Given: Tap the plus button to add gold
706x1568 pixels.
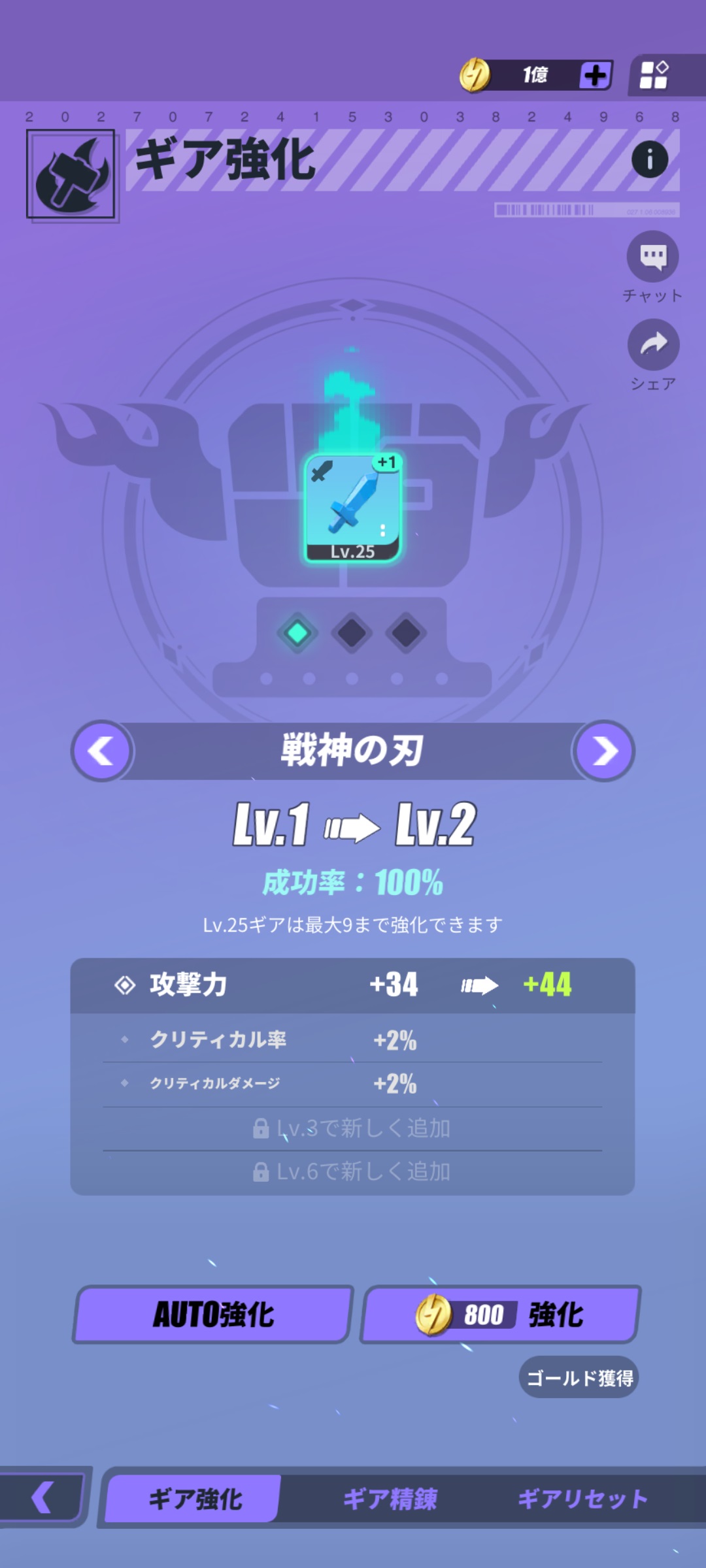Looking at the screenshot, I should pos(595,75).
